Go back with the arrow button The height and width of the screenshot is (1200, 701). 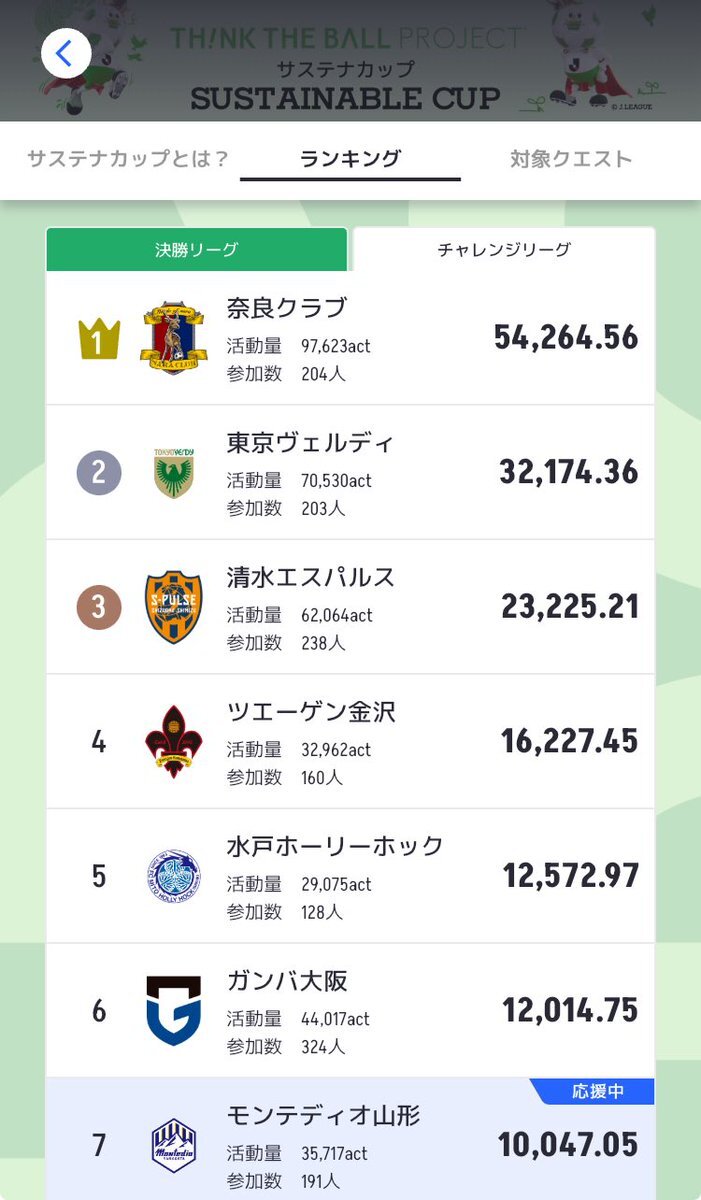[x=66, y=53]
